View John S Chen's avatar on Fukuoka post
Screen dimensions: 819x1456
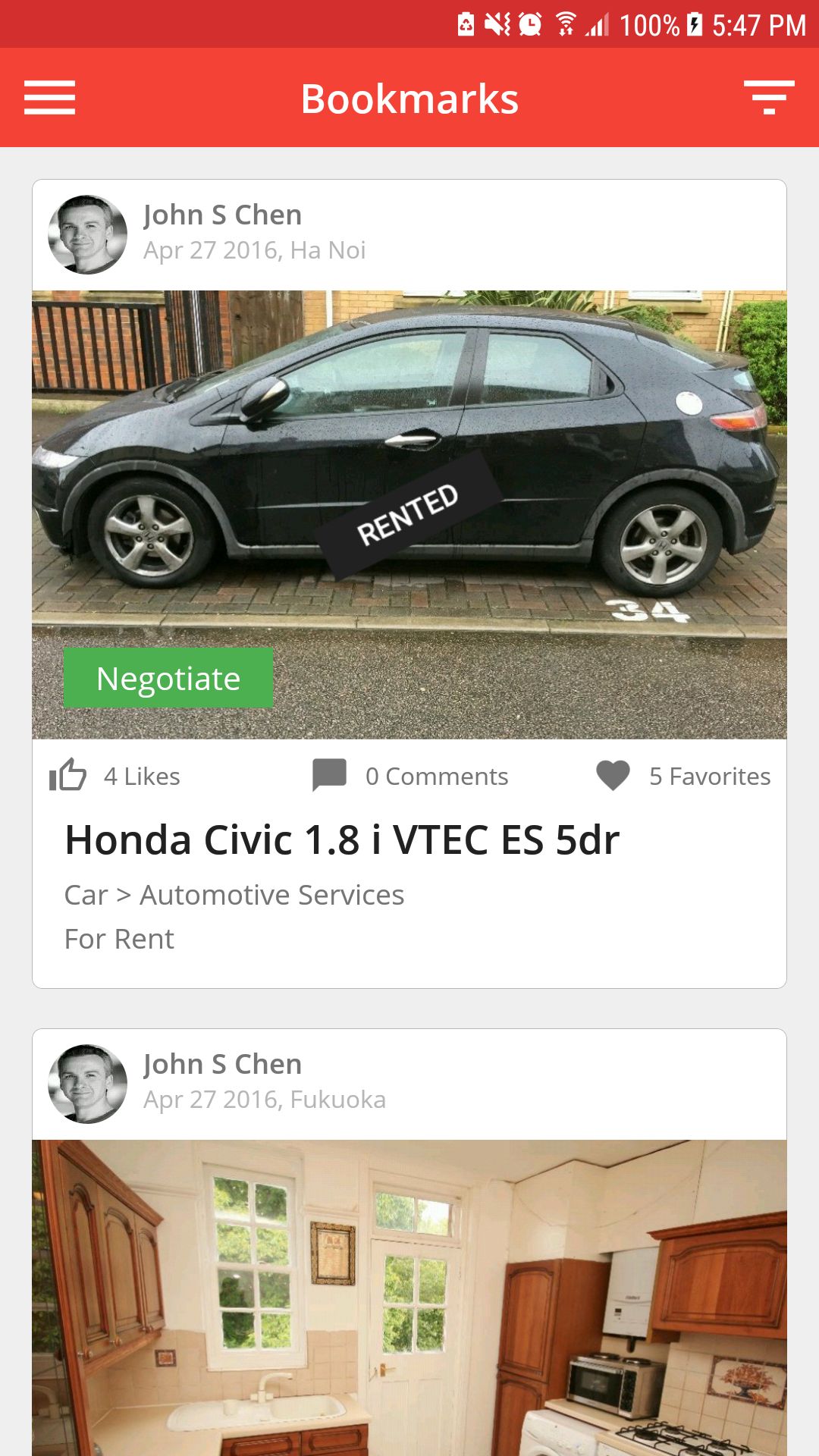(88, 1084)
